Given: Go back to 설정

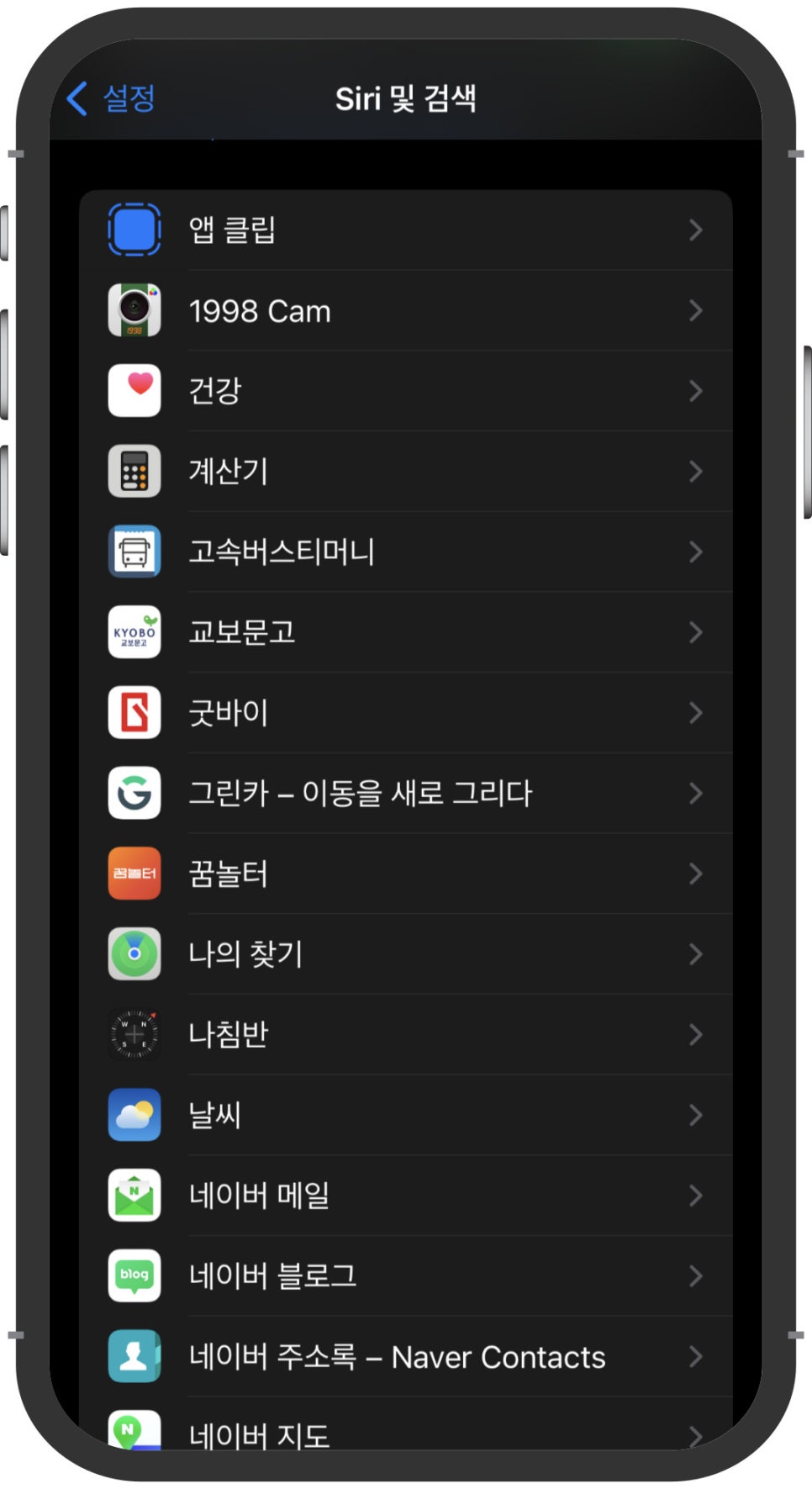Looking at the screenshot, I should point(112,98).
